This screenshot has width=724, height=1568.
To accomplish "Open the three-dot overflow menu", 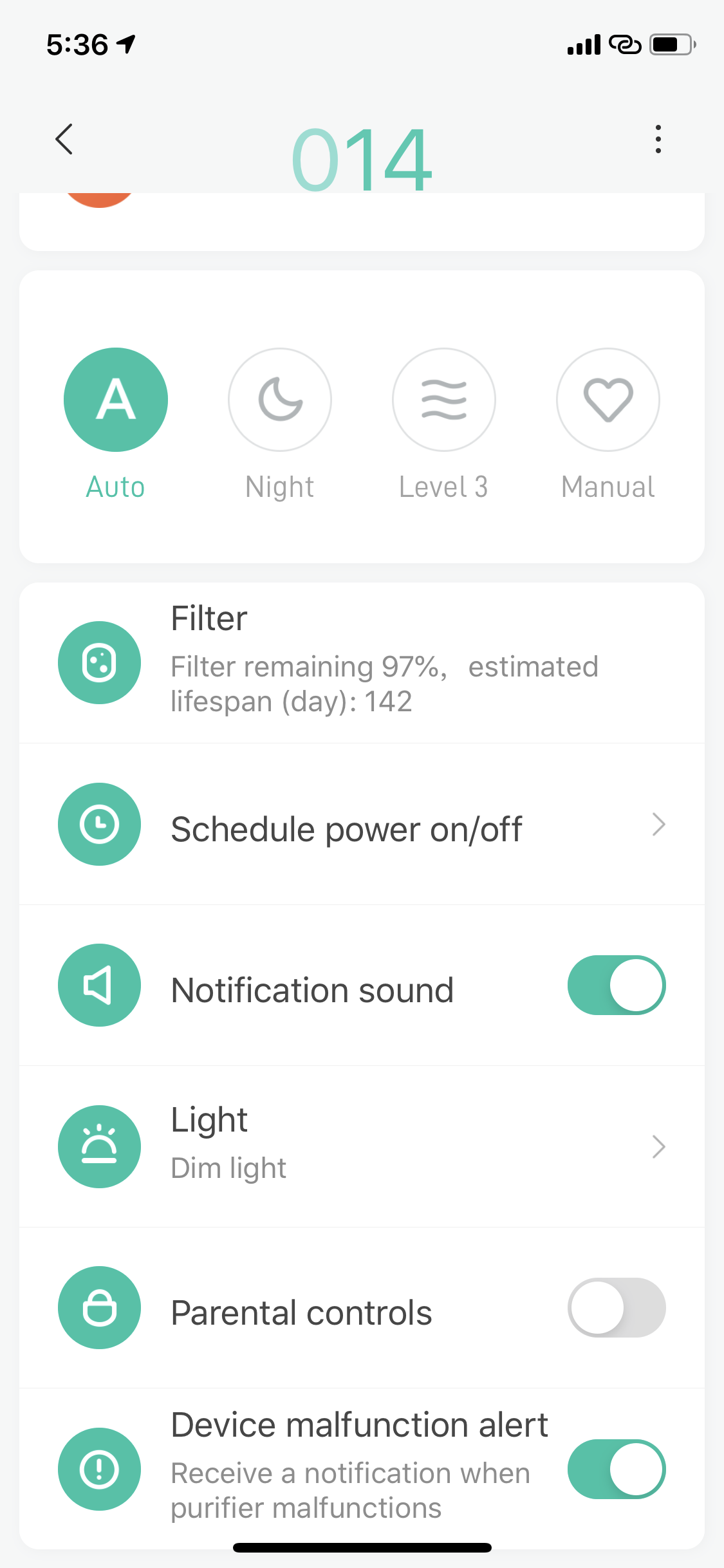I will (658, 139).
